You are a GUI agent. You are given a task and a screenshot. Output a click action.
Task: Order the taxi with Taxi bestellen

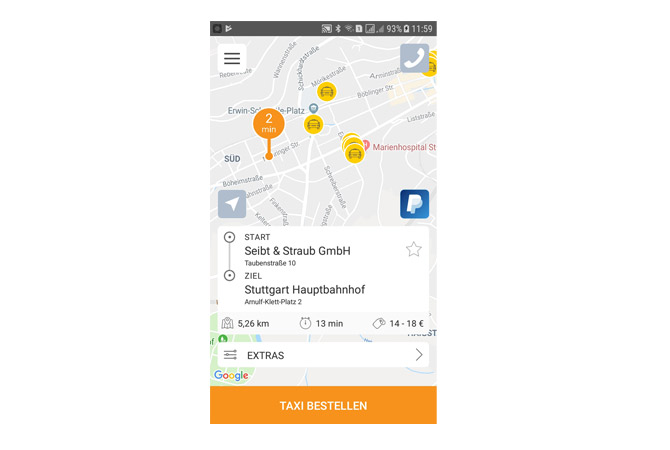click(323, 405)
